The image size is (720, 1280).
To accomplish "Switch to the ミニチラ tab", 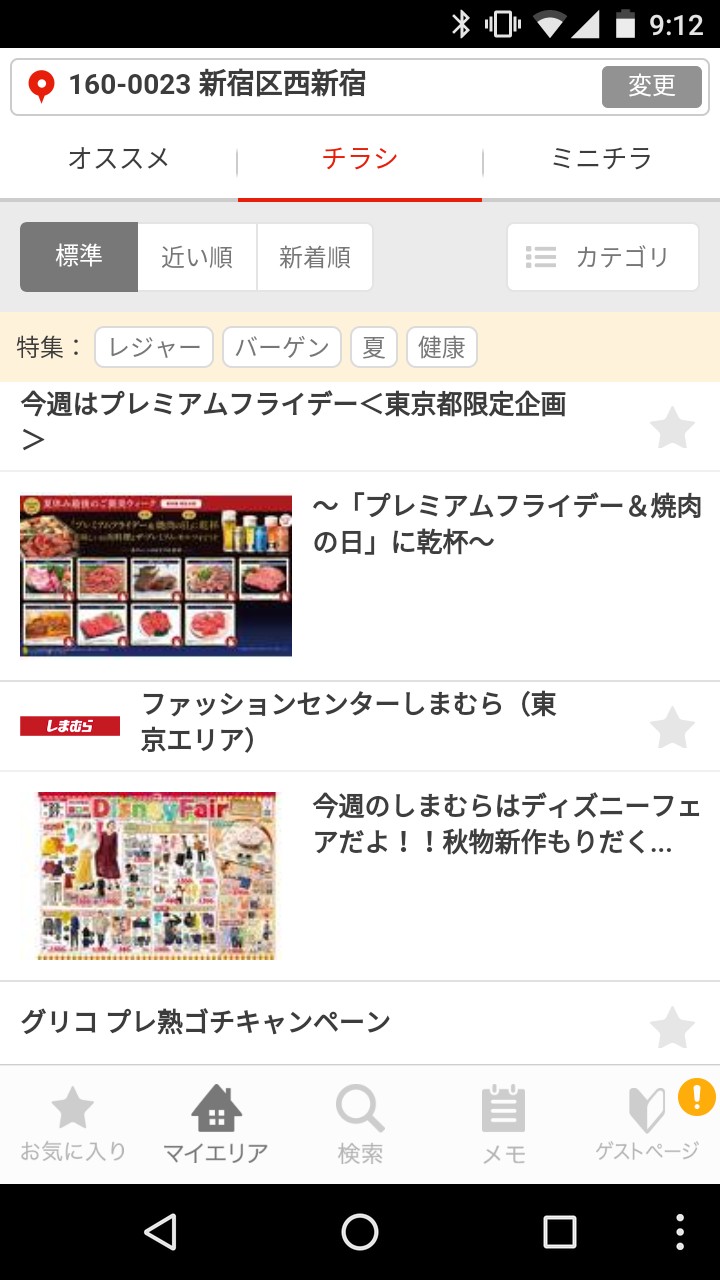I will coord(601,159).
